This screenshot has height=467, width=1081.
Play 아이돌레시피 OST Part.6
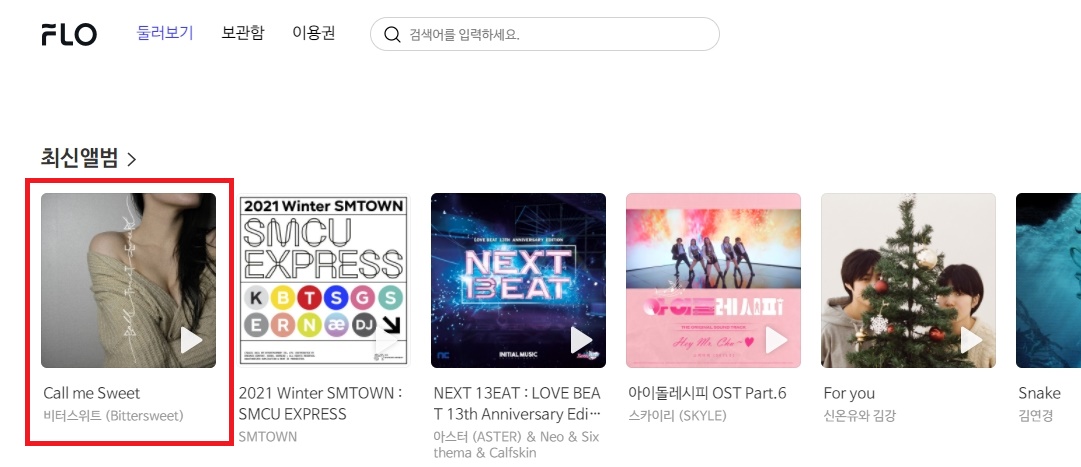tap(776, 340)
